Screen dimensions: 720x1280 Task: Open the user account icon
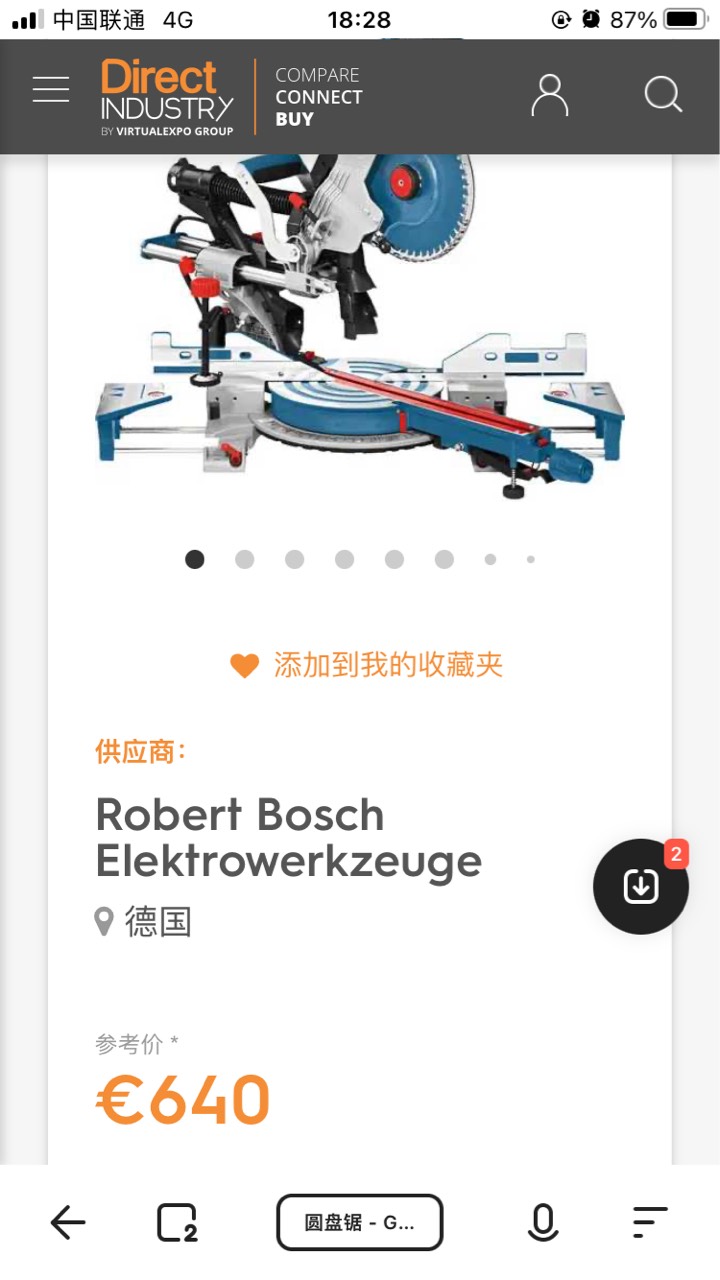tap(549, 96)
